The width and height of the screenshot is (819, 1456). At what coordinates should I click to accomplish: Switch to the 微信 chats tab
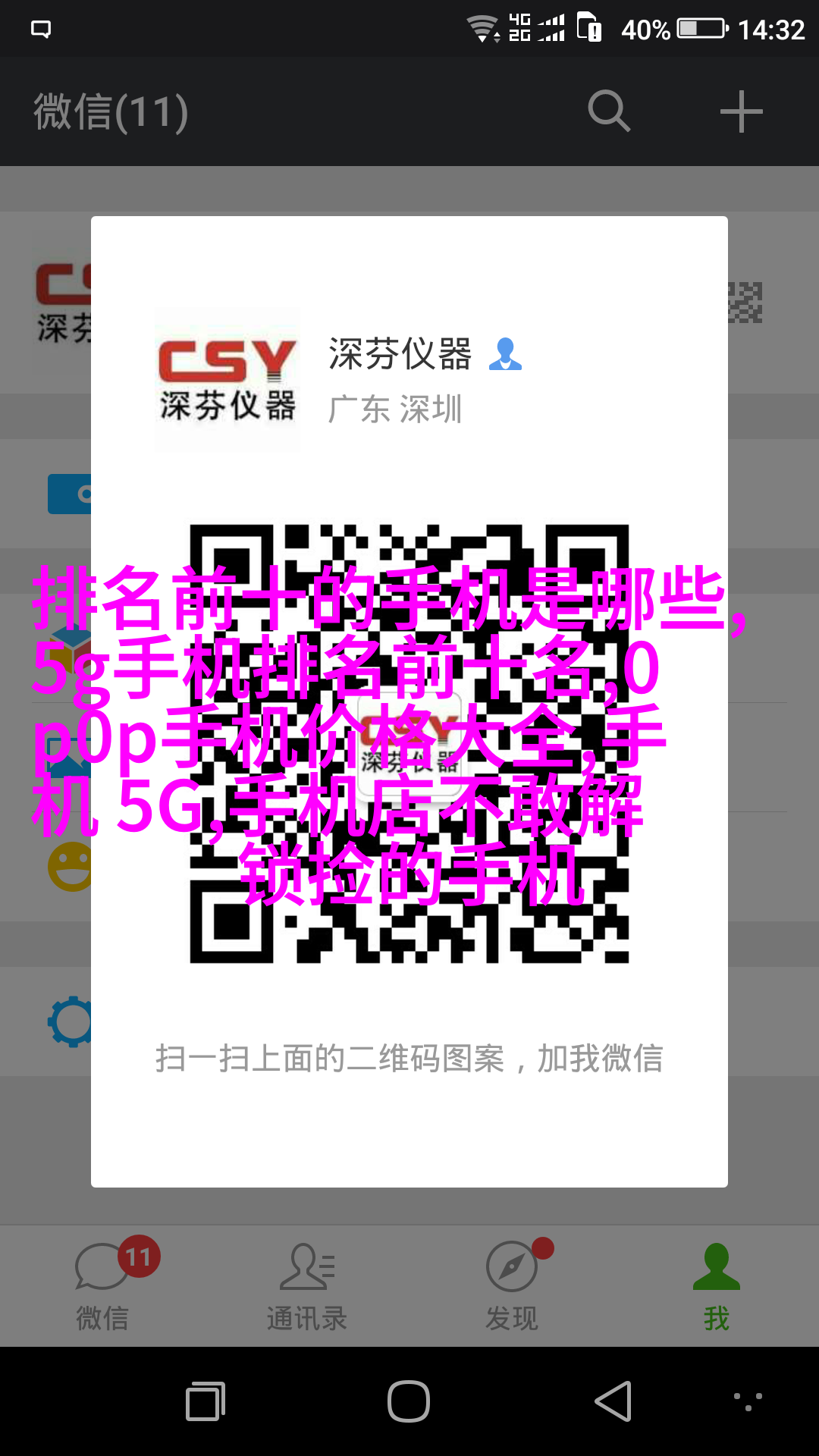102,1285
